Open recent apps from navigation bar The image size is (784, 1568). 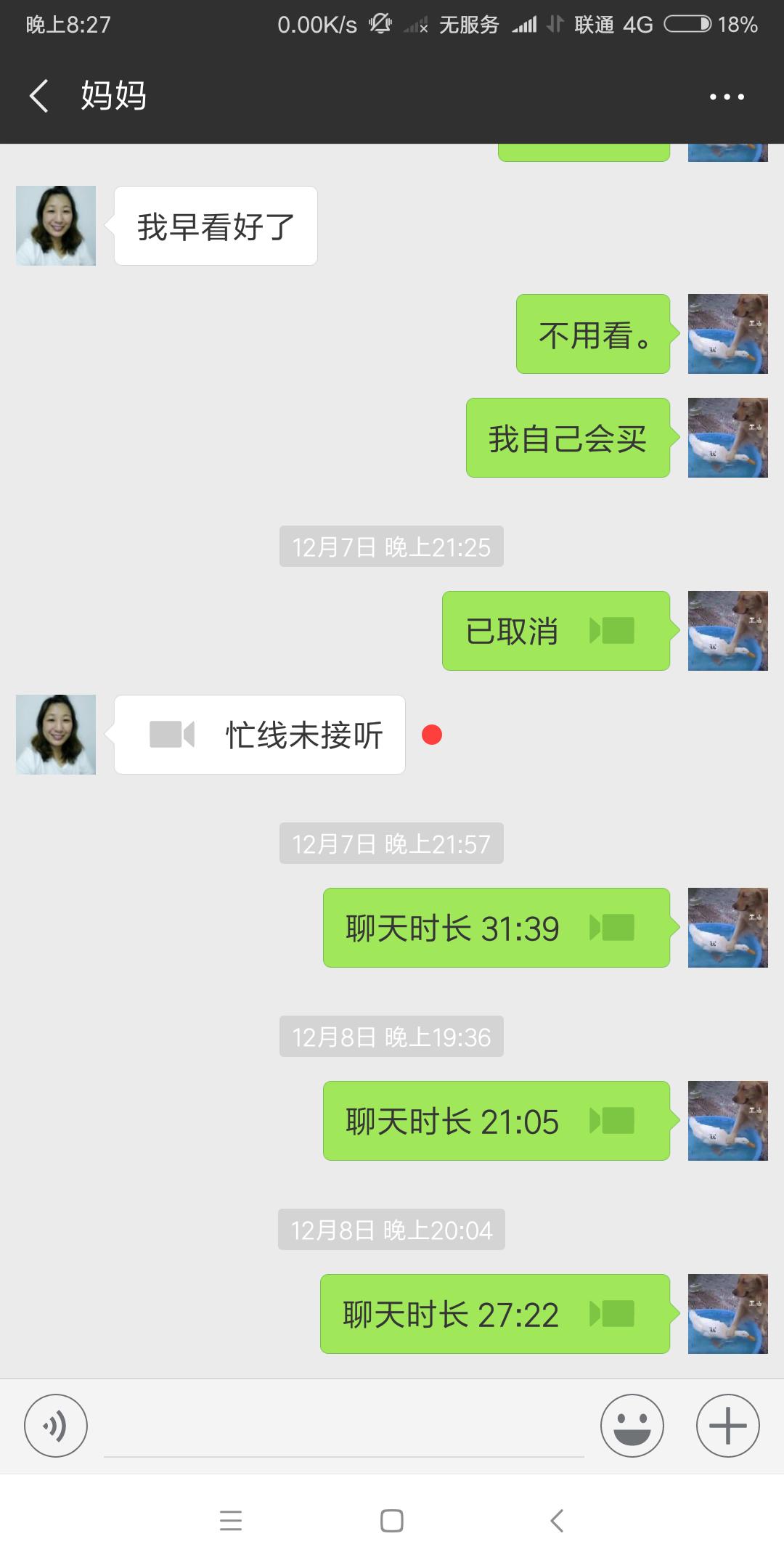(x=231, y=1521)
